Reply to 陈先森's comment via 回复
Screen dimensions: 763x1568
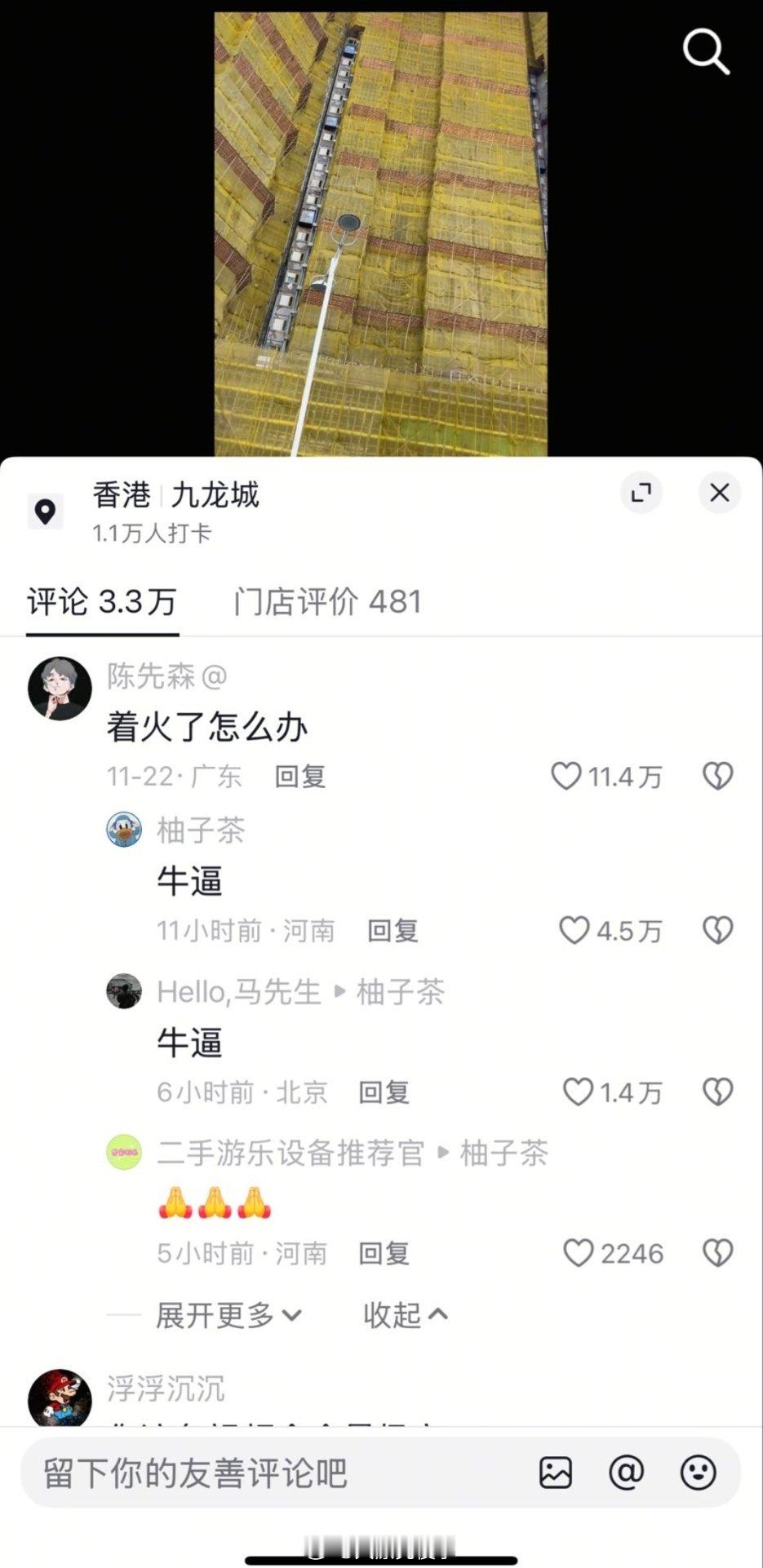(x=298, y=777)
